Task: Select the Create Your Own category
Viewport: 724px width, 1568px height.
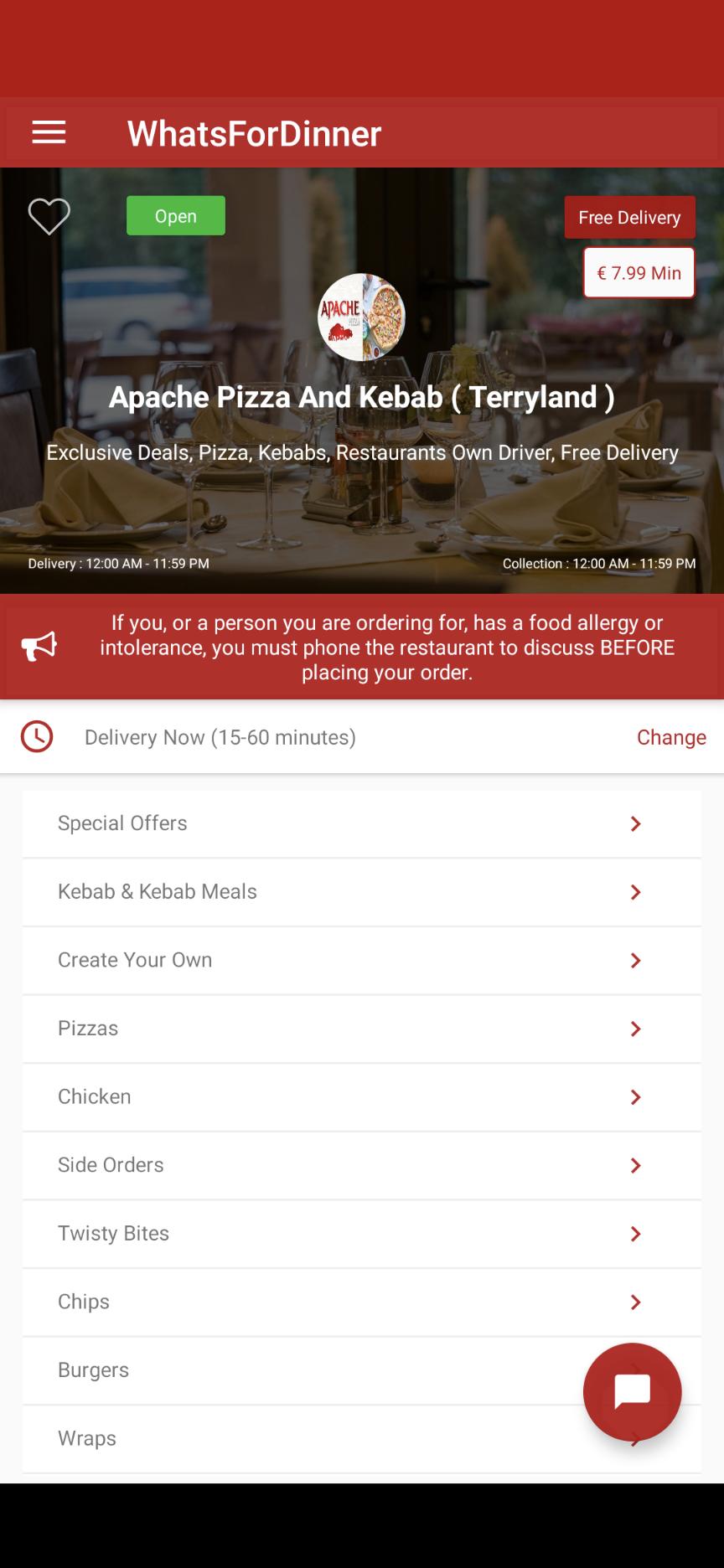Action: [x=362, y=961]
